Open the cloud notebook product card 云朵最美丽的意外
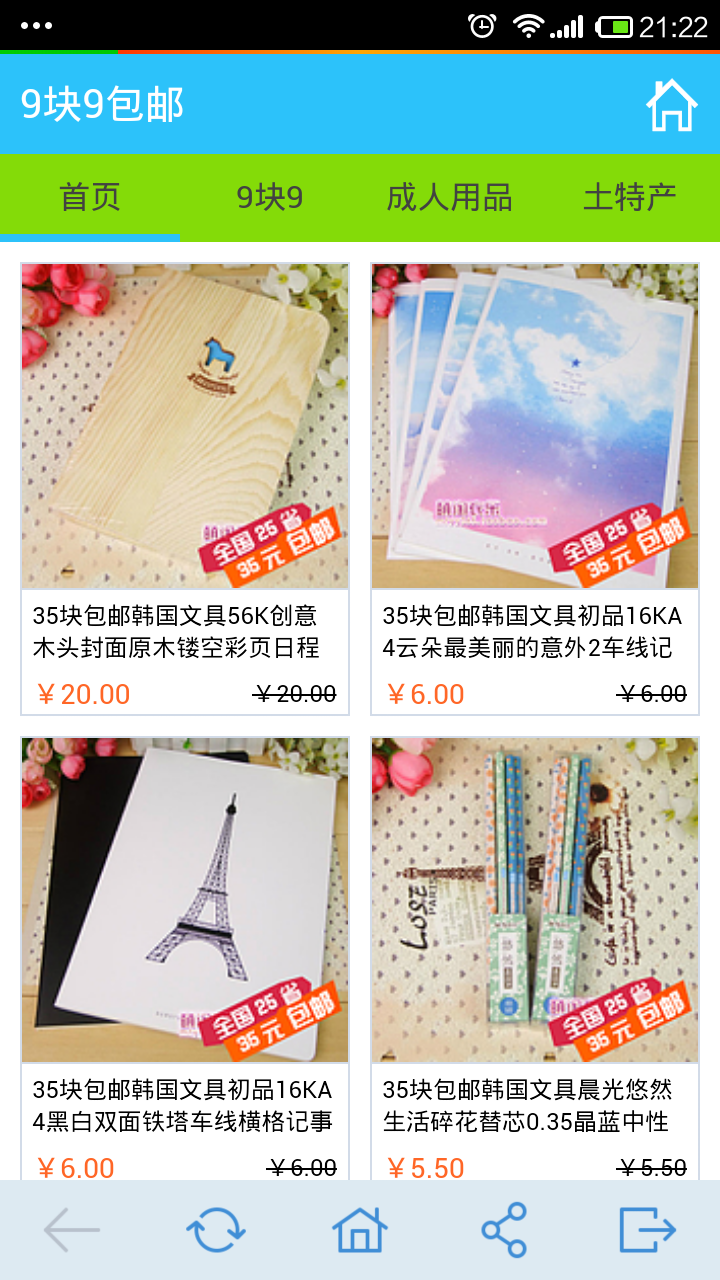Screen dimensions: 720x1280 tap(535, 489)
